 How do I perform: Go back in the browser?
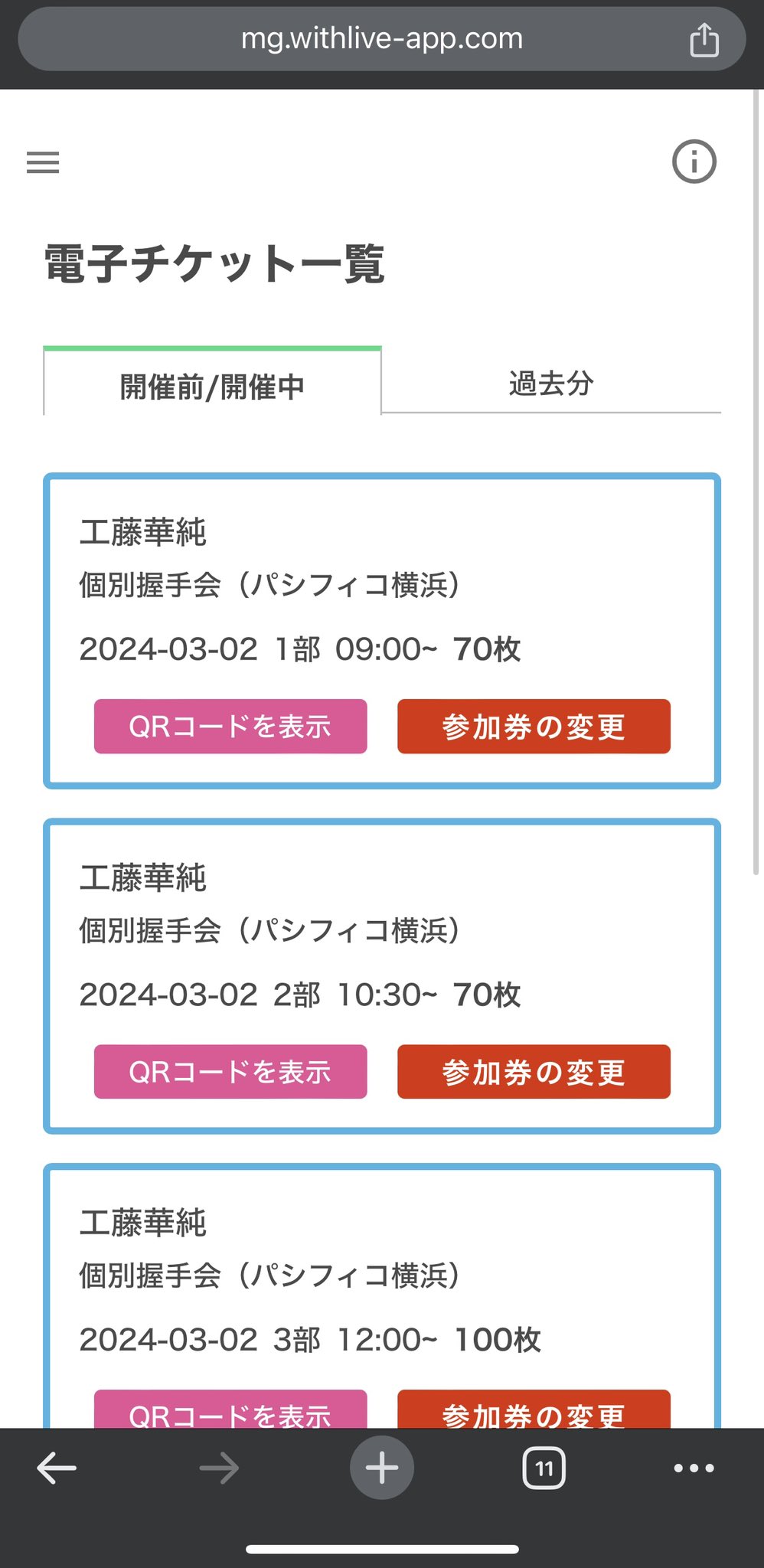(x=57, y=1468)
